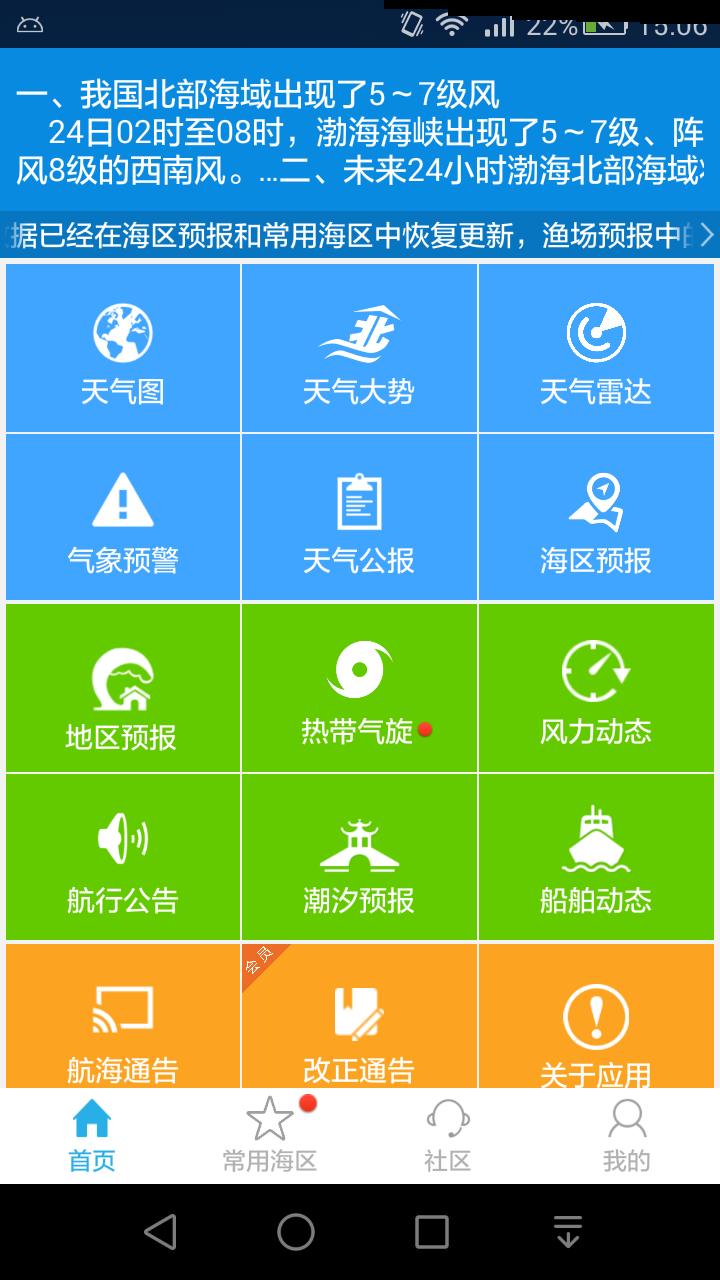The image size is (720, 1280).
Task: Open 地区预报 regional forecast
Action: coord(122,687)
